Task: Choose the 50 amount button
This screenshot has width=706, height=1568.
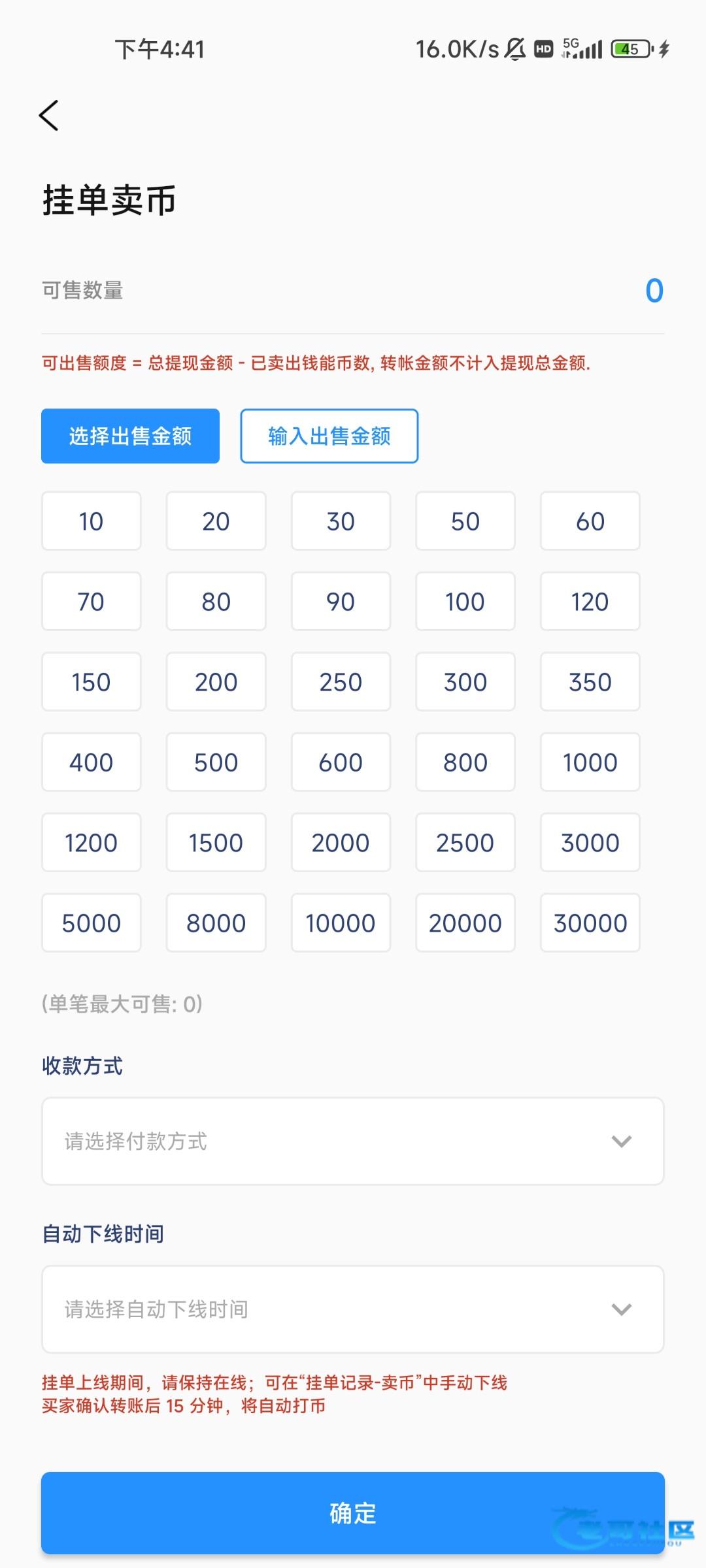Action: (x=465, y=521)
